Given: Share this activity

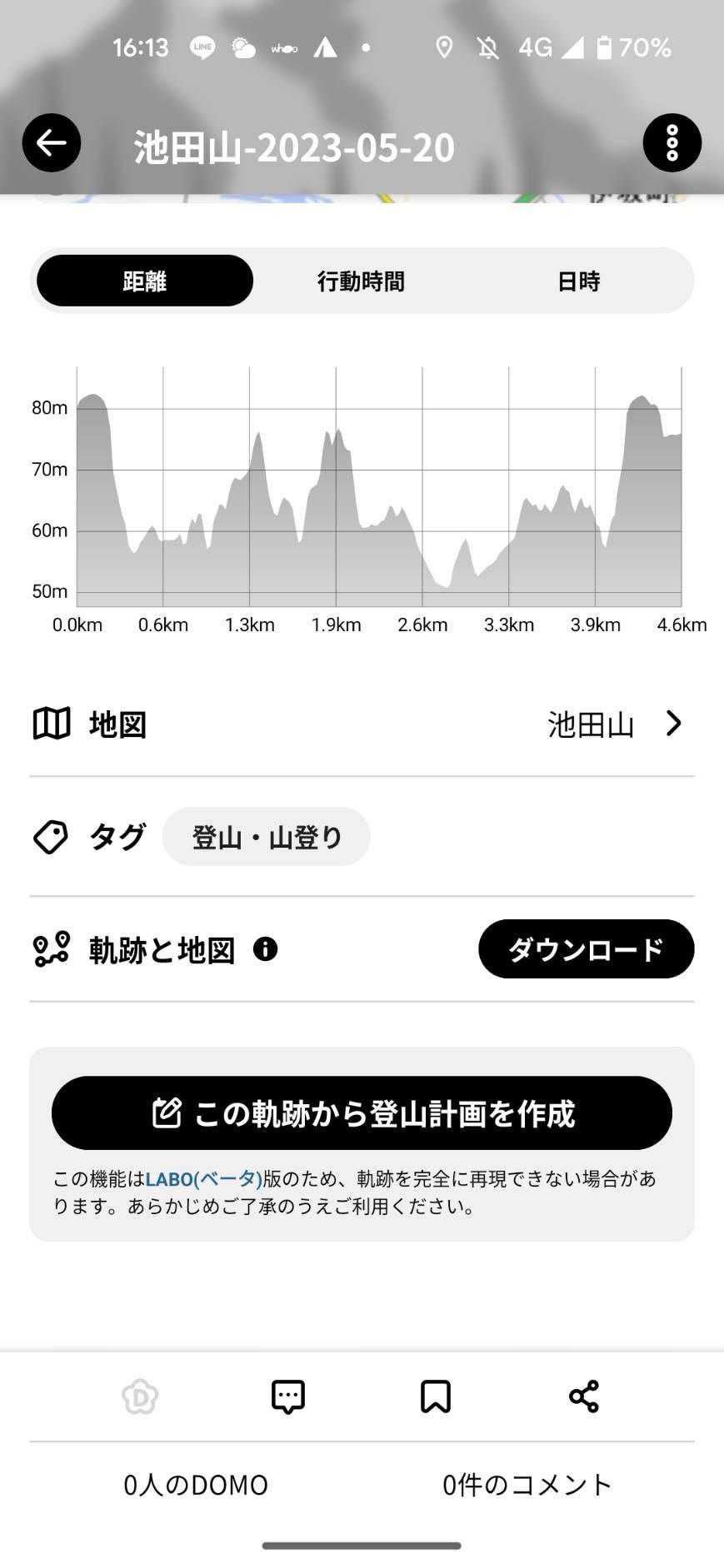Looking at the screenshot, I should 583,1396.
